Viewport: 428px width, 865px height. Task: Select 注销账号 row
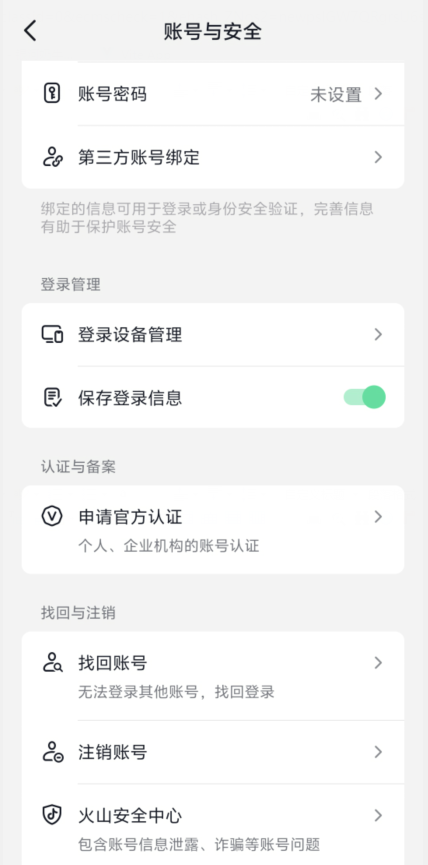click(213, 752)
